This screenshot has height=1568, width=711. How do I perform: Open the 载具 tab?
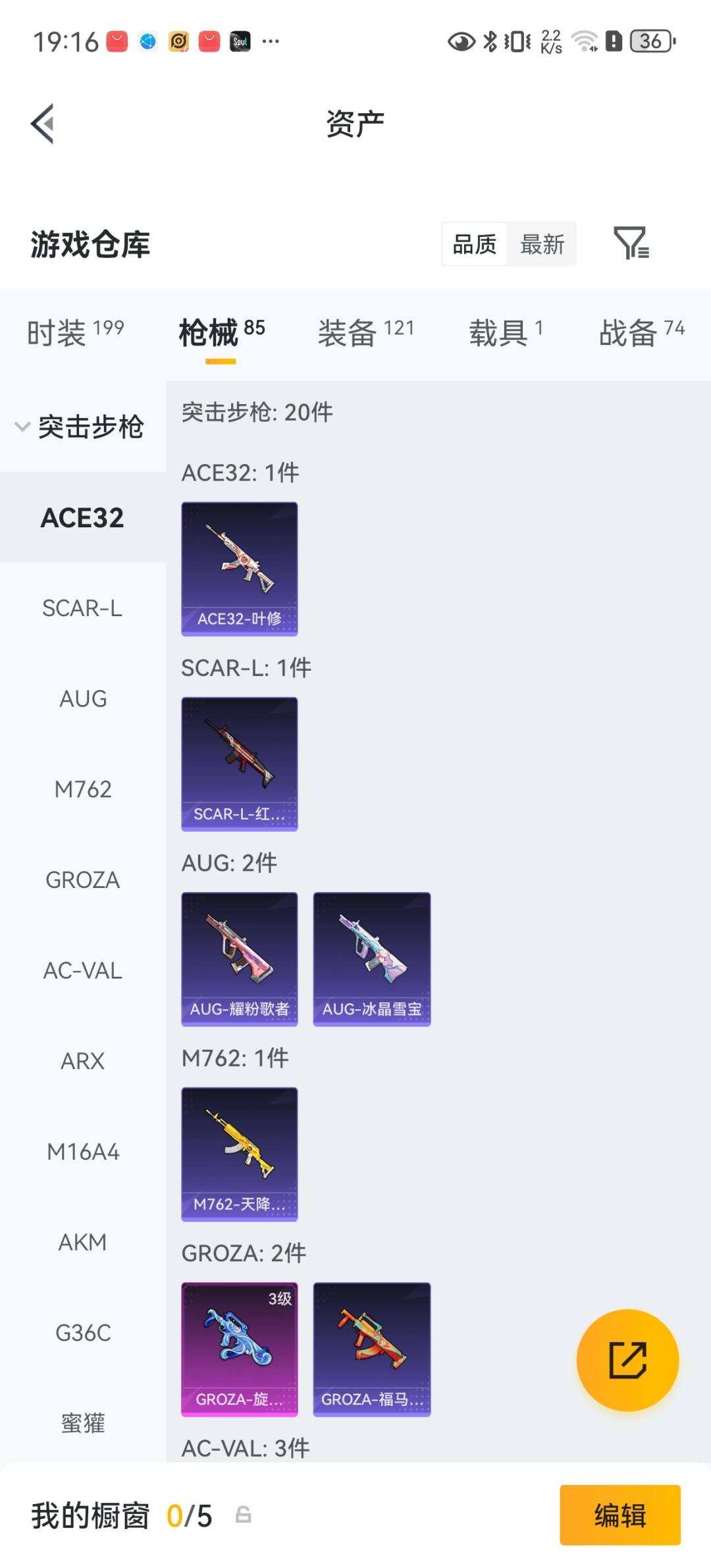coord(506,332)
